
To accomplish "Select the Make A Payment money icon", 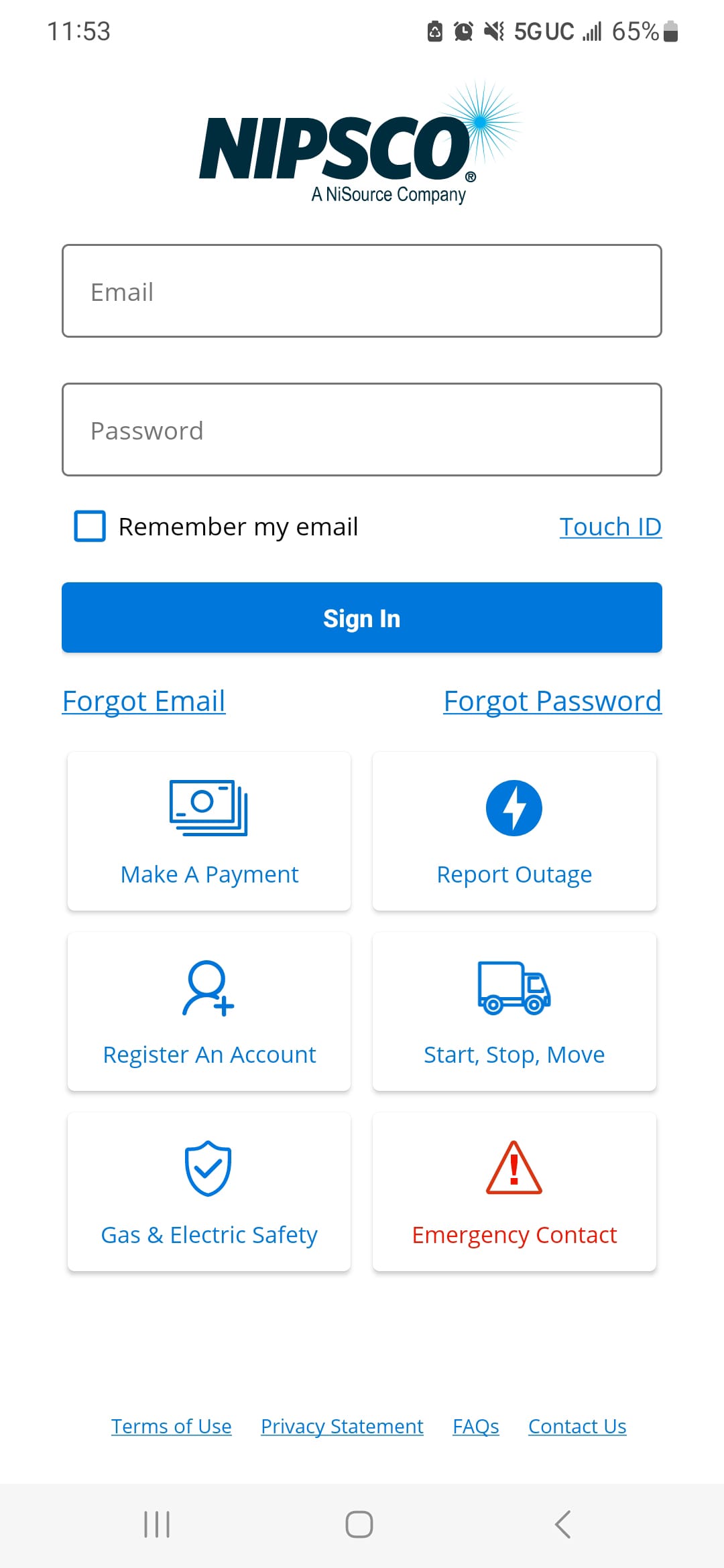I will tap(208, 809).
